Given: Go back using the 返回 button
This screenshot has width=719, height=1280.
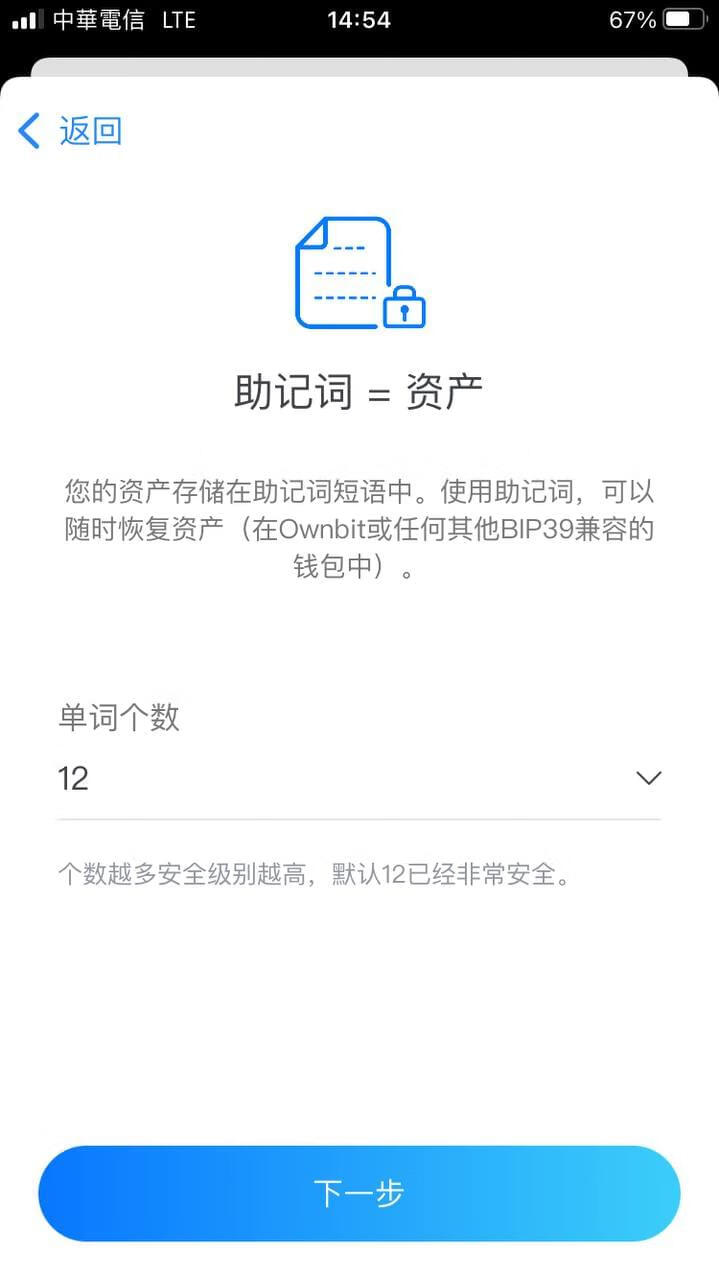Looking at the screenshot, I should pos(71,131).
